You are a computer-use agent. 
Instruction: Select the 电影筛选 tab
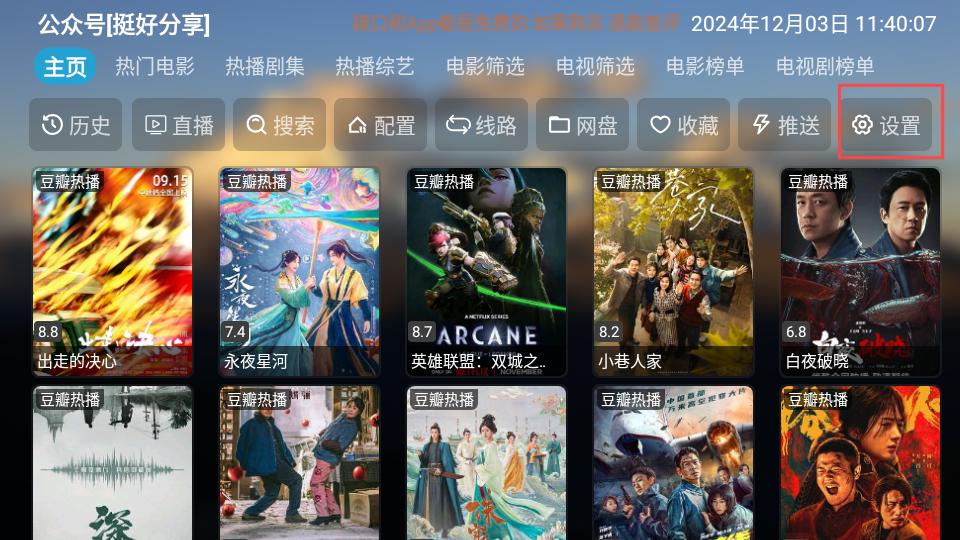pyautogui.click(x=485, y=67)
